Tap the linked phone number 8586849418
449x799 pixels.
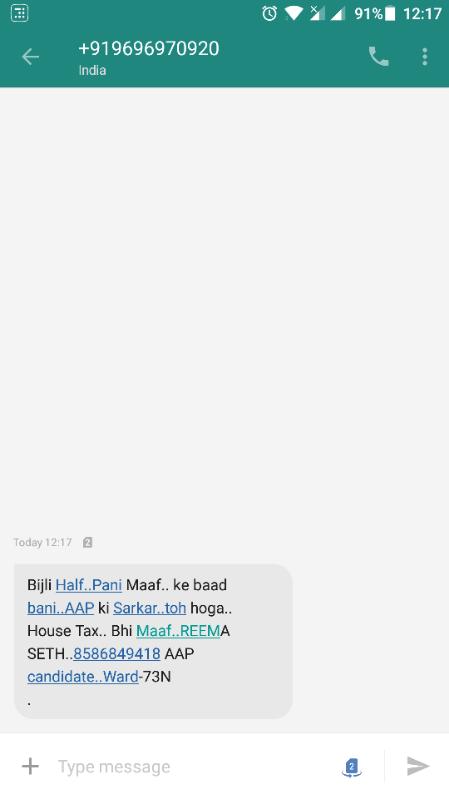pyautogui.click(x=117, y=654)
